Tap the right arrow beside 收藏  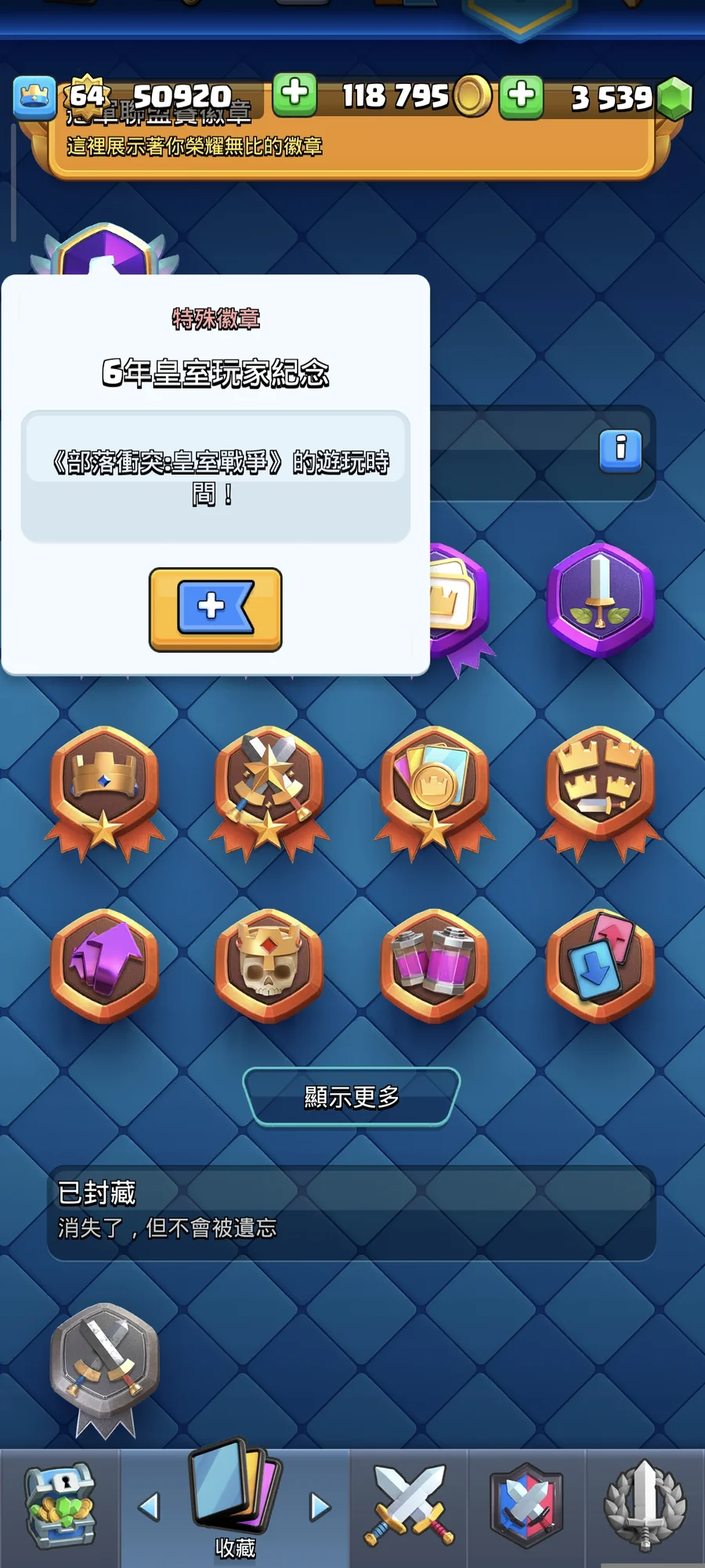click(320, 1507)
